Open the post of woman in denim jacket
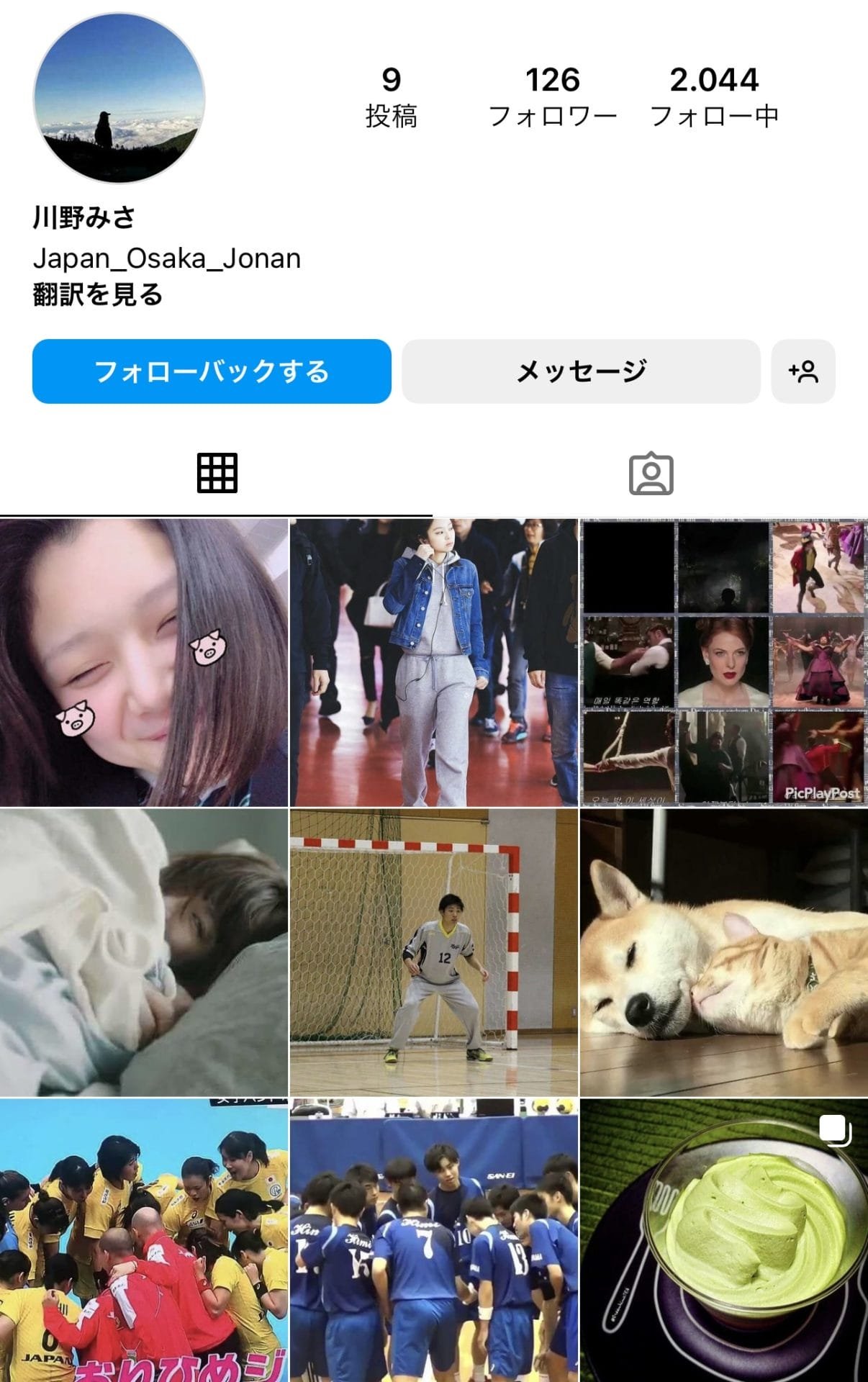Image resolution: width=868 pixels, height=1382 pixels. (x=434, y=662)
